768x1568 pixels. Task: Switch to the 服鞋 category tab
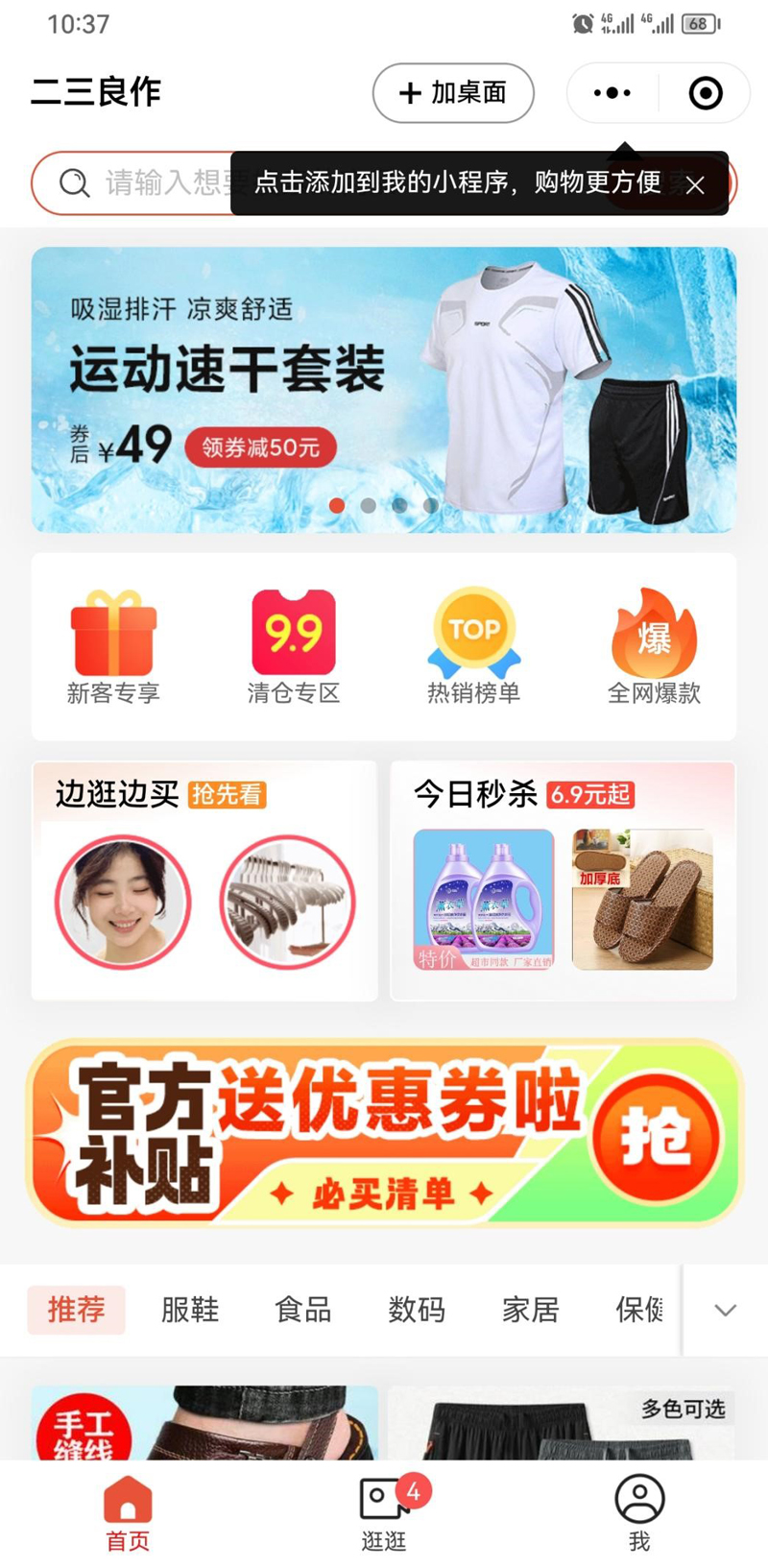pyautogui.click(x=190, y=1310)
